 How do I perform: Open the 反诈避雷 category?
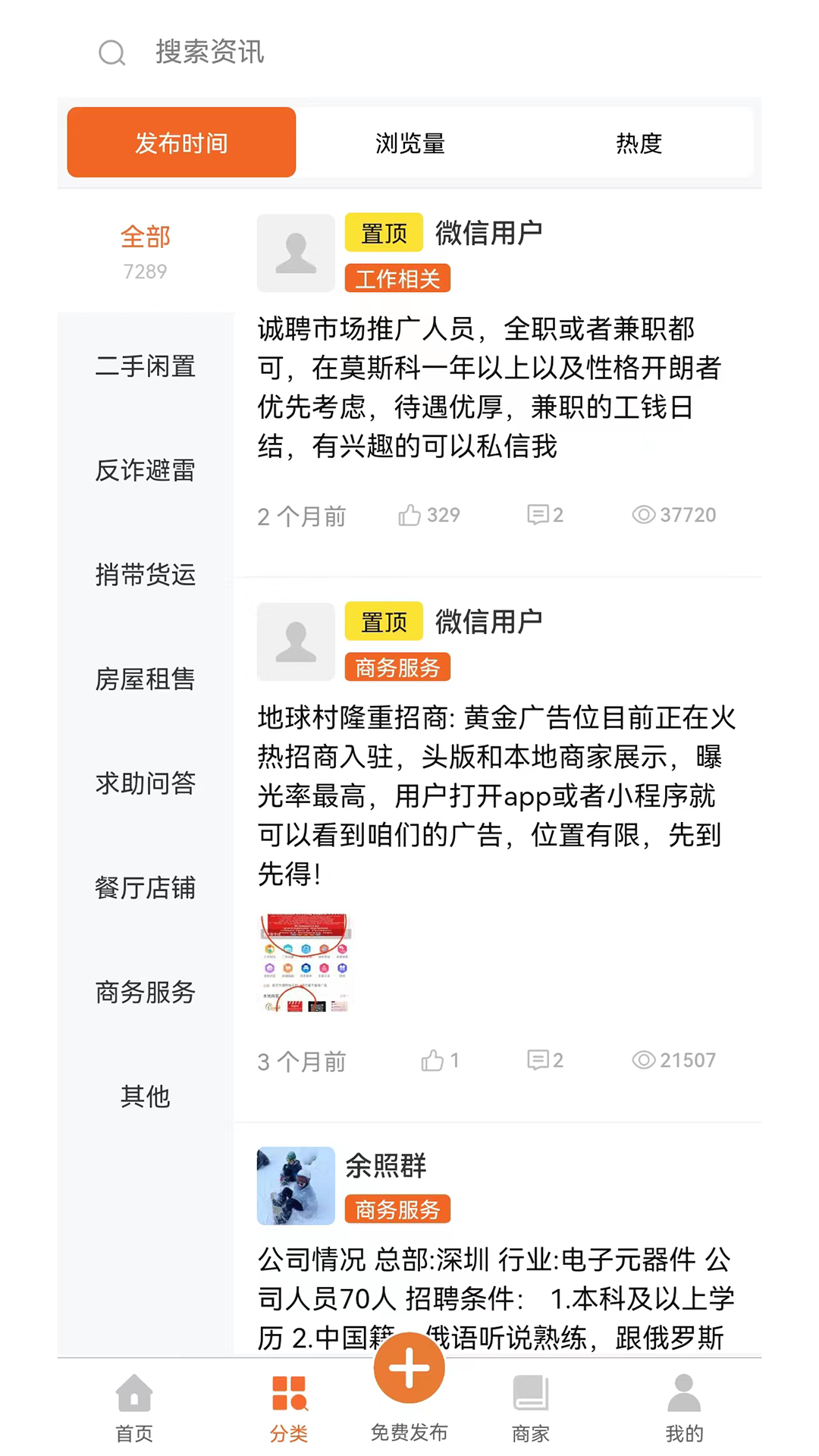coord(146,470)
